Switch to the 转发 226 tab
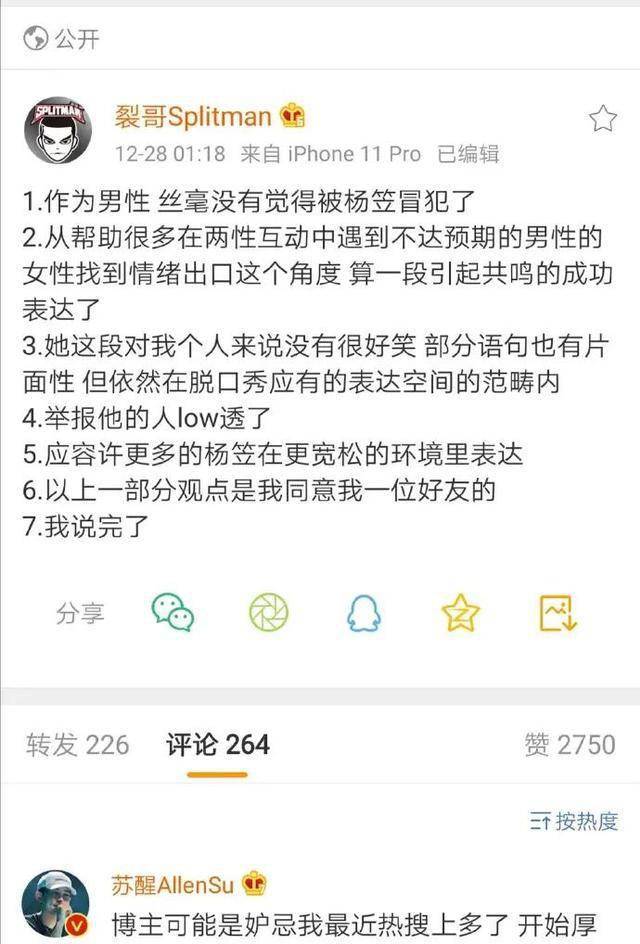The height and width of the screenshot is (944, 640). click(77, 744)
